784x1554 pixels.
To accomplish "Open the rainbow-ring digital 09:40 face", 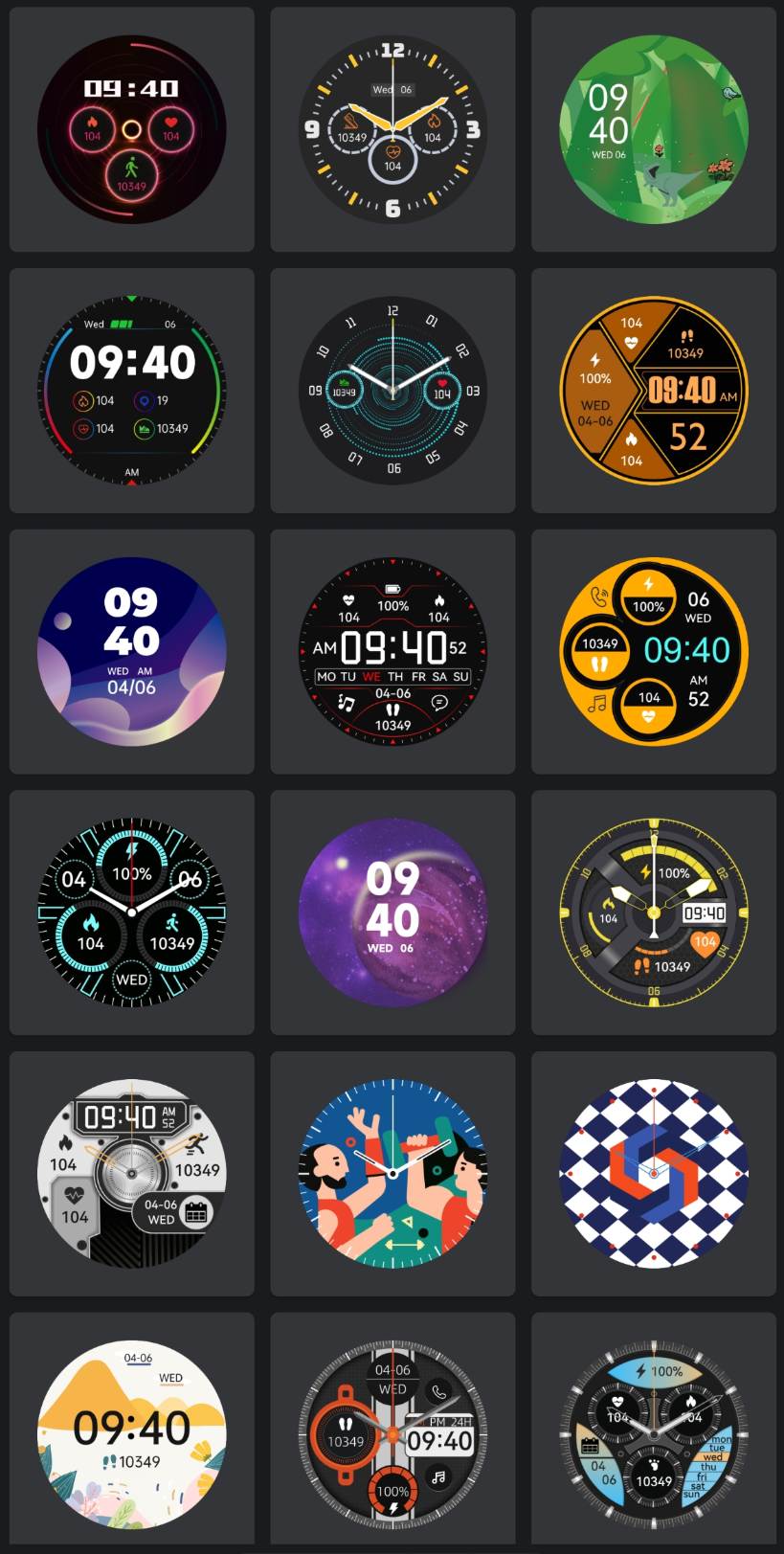I will coord(132,391).
